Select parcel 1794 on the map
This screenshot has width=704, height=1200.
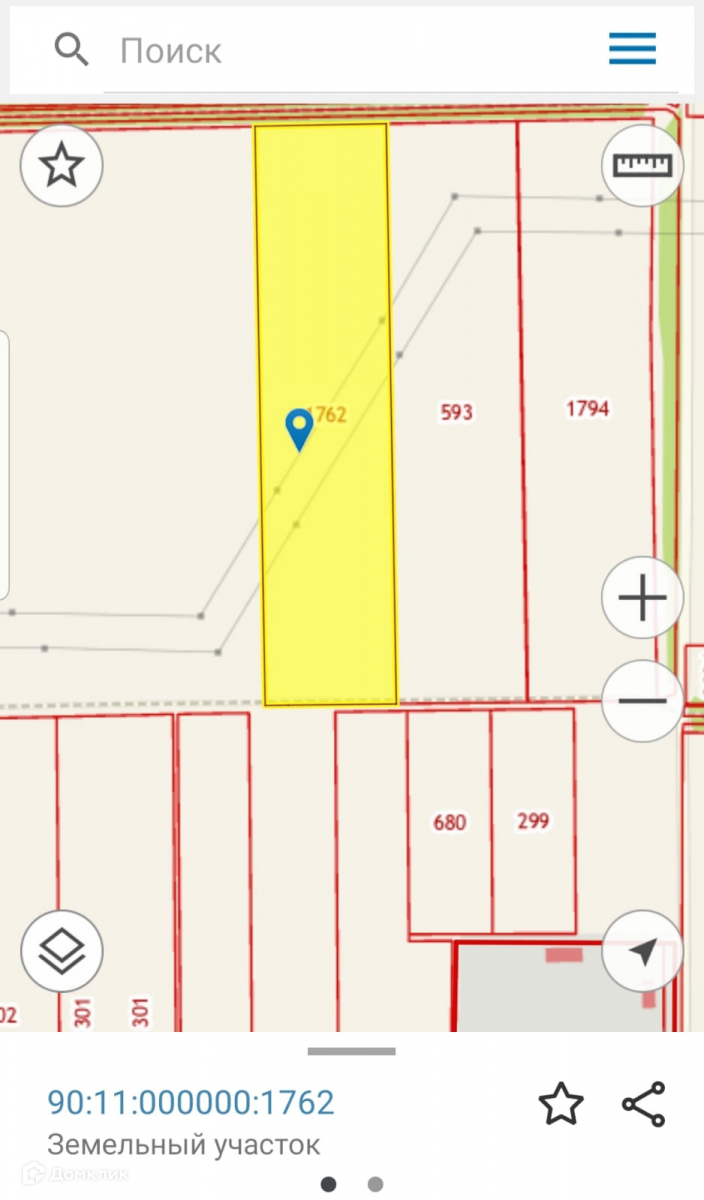(587, 408)
